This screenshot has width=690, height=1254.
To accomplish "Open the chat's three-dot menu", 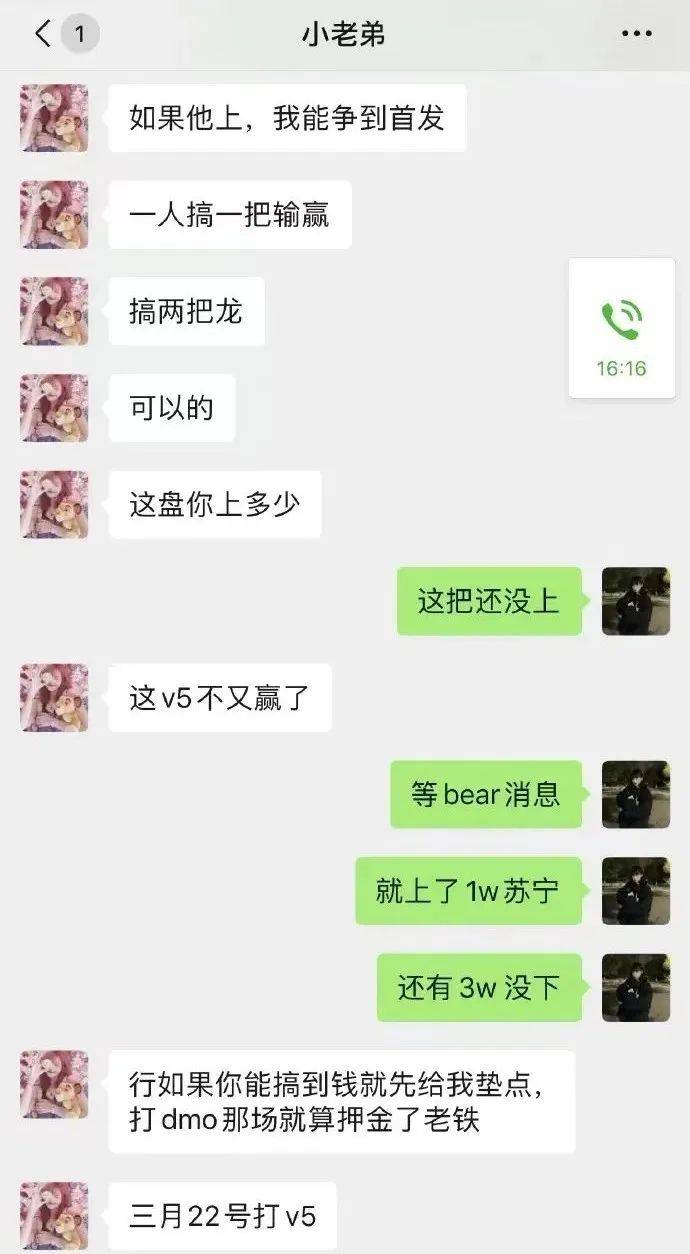I will 636,34.
